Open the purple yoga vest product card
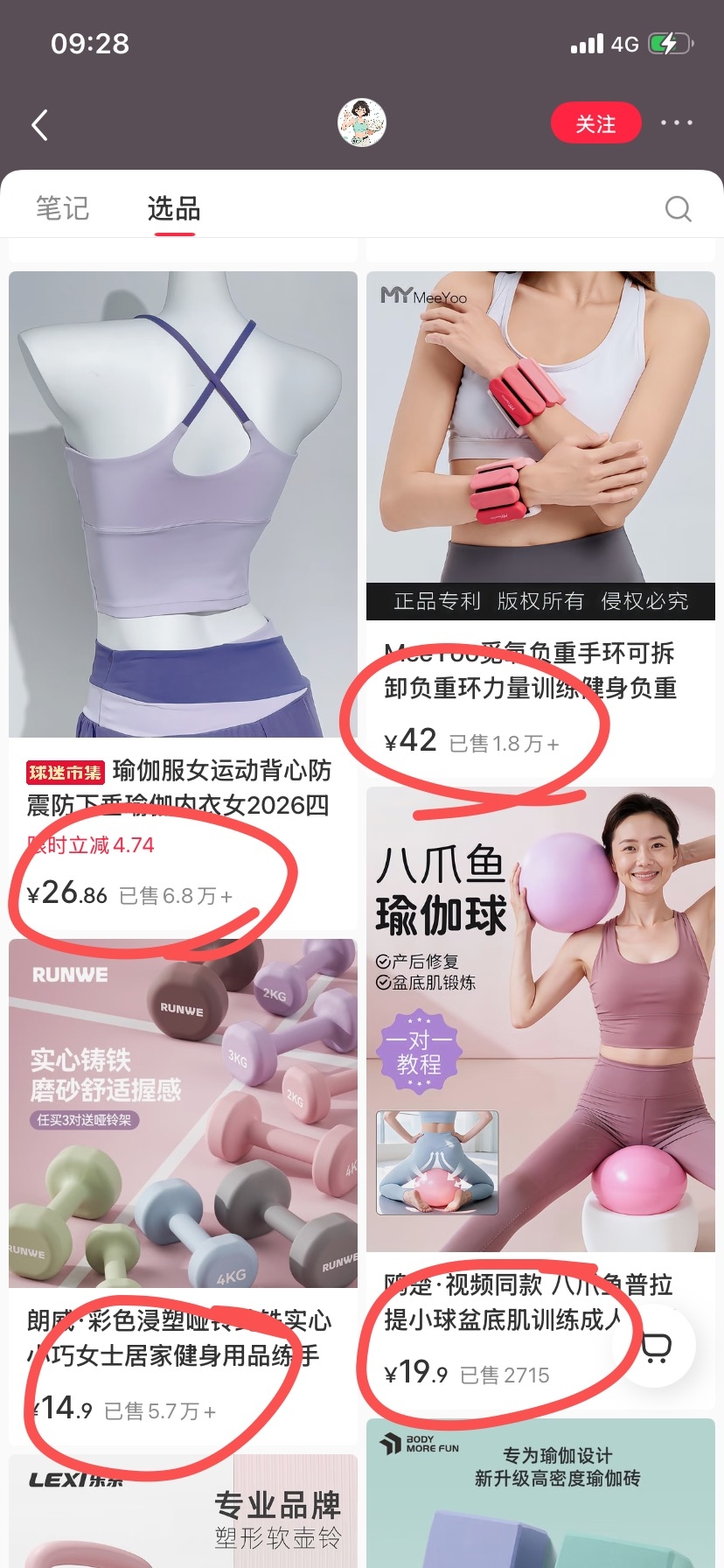Viewport: 724px width, 1568px height. [183, 600]
